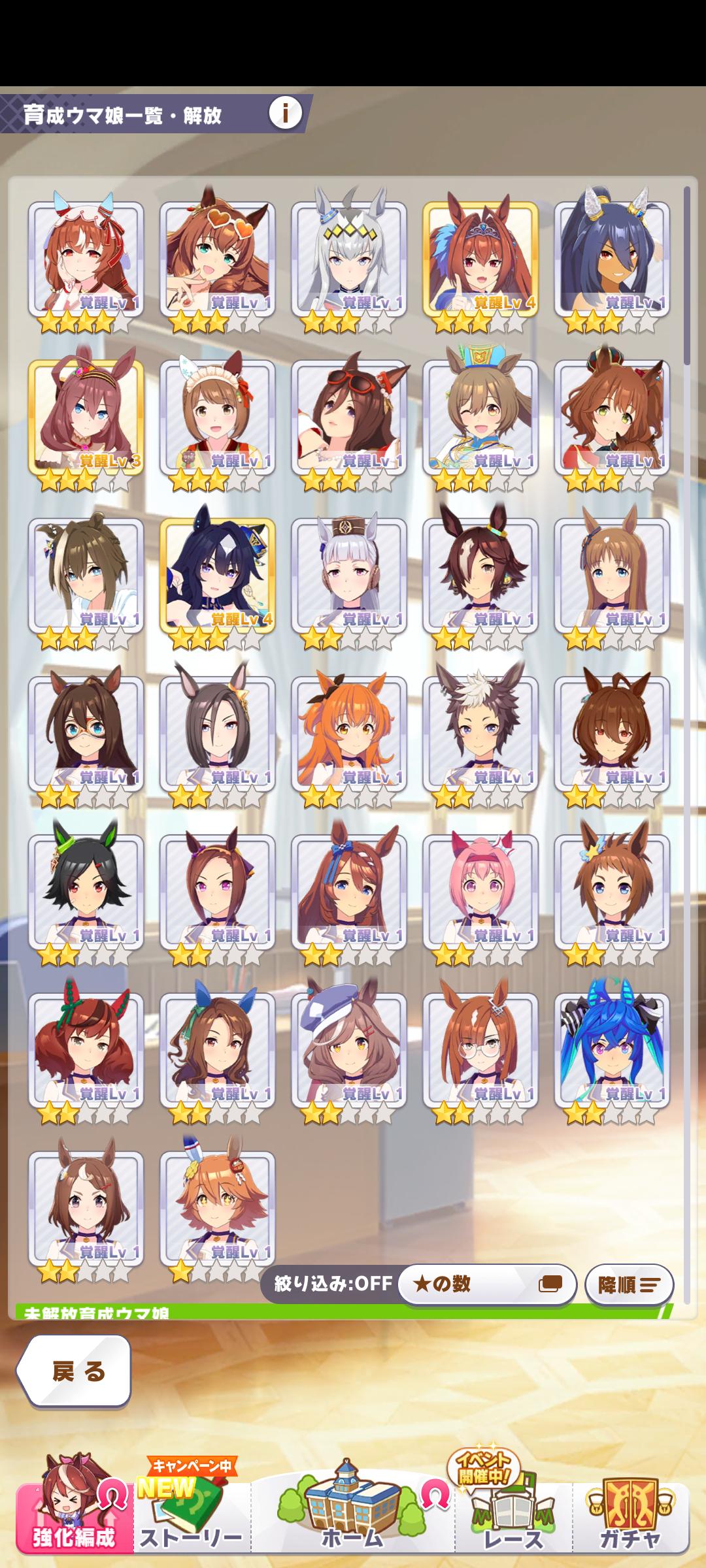Tap the 戻る back button
The width and height of the screenshot is (706, 1568).
(75, 1371)
